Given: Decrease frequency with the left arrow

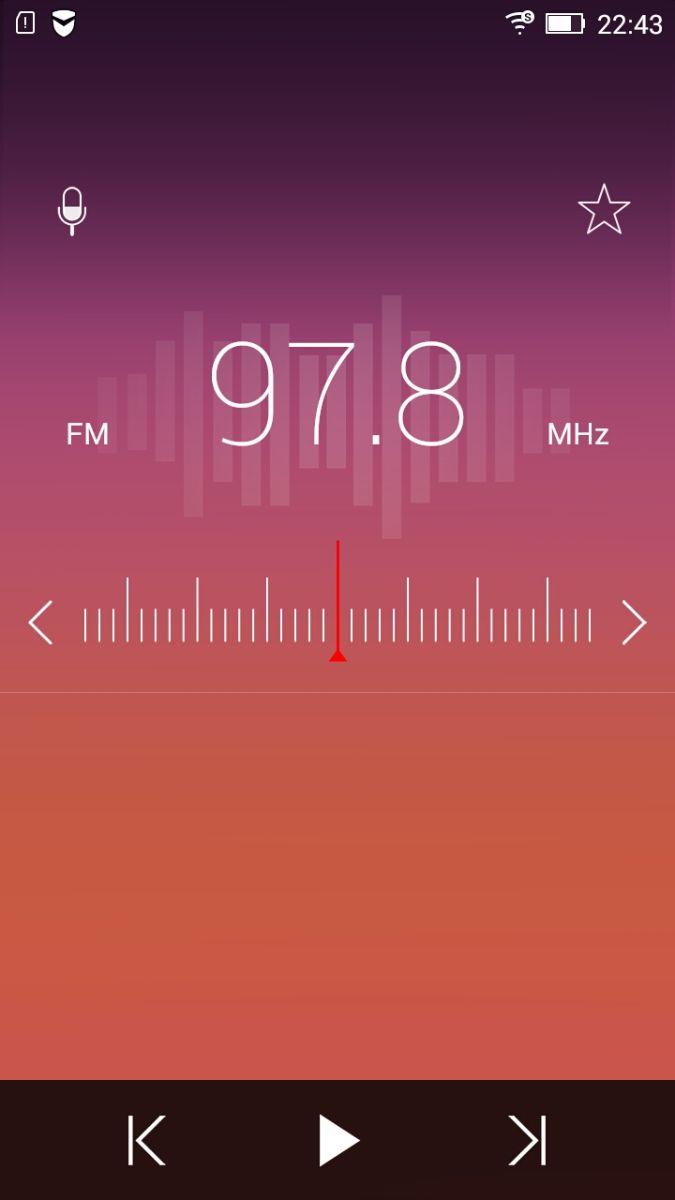Looking at the screenshot, I should click(x=41, y=623).
